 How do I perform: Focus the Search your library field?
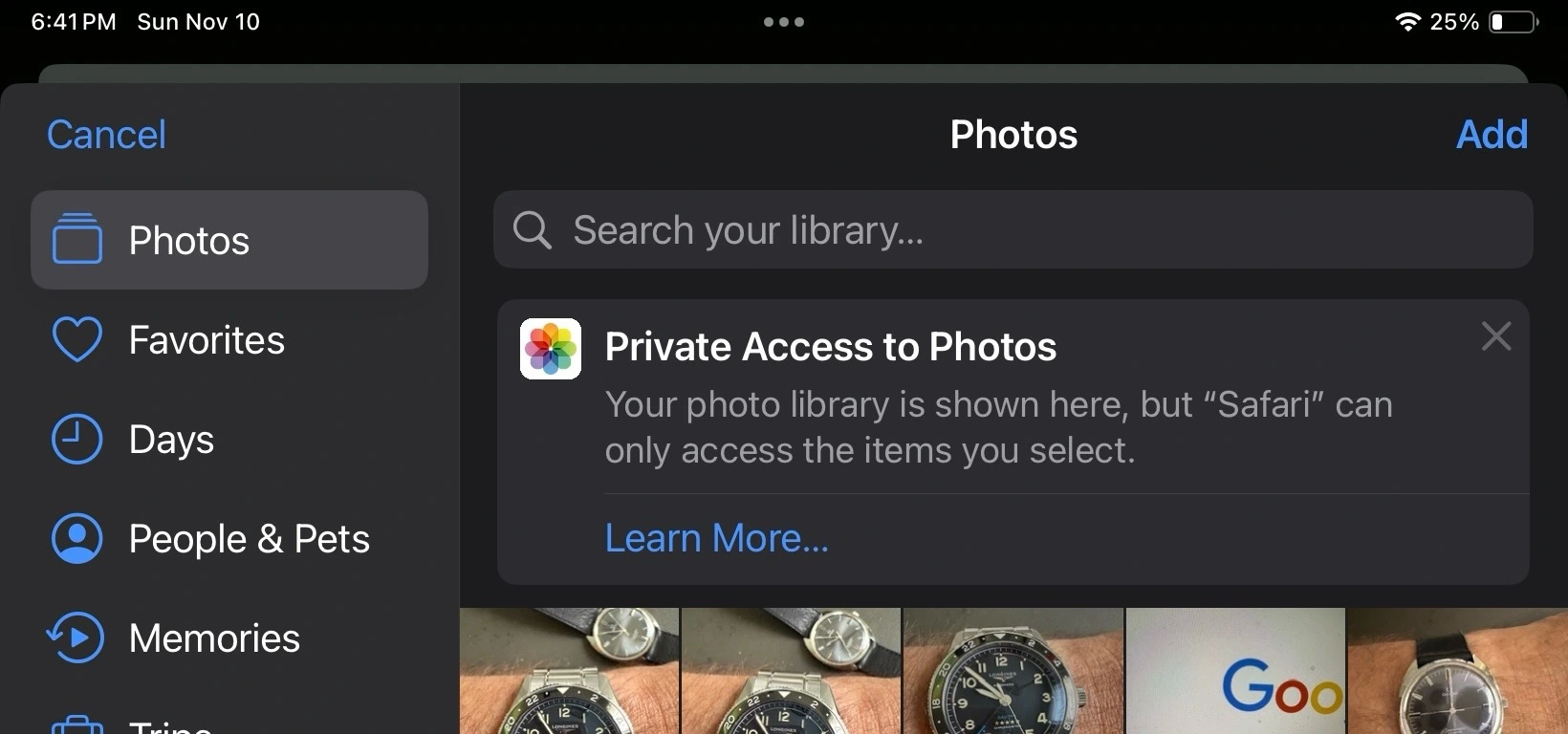tap(1013, 230)
